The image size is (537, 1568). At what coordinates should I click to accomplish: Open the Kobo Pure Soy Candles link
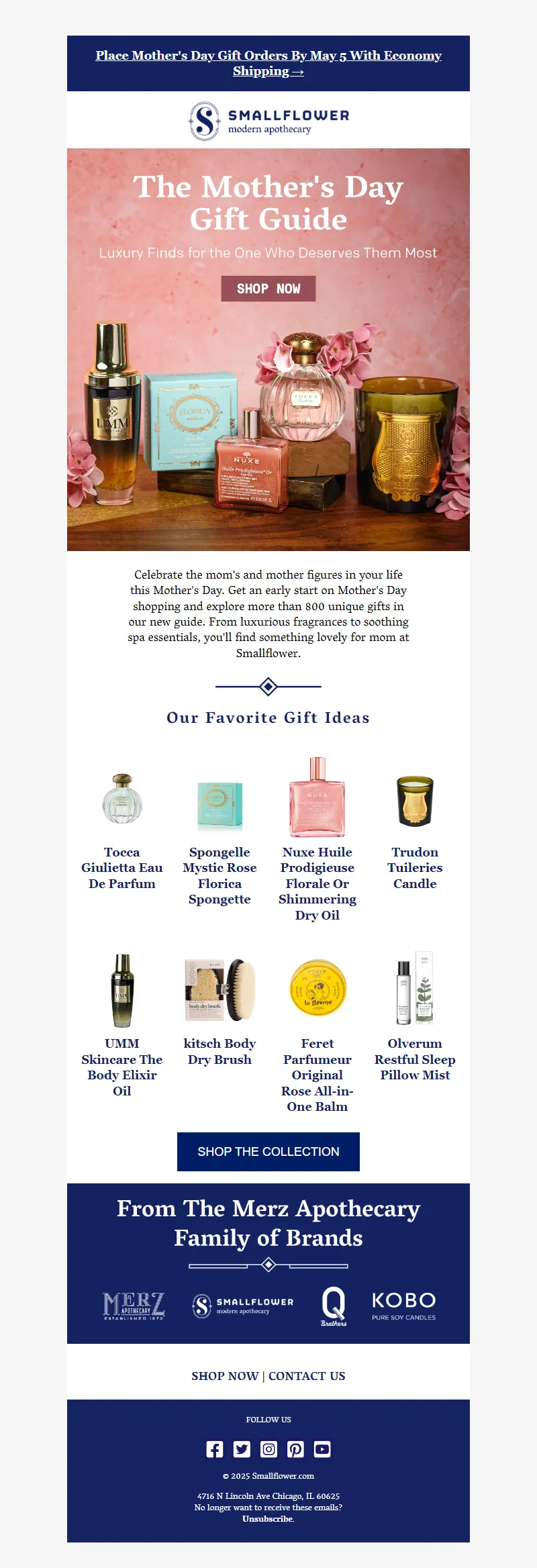click(404, 1306)
